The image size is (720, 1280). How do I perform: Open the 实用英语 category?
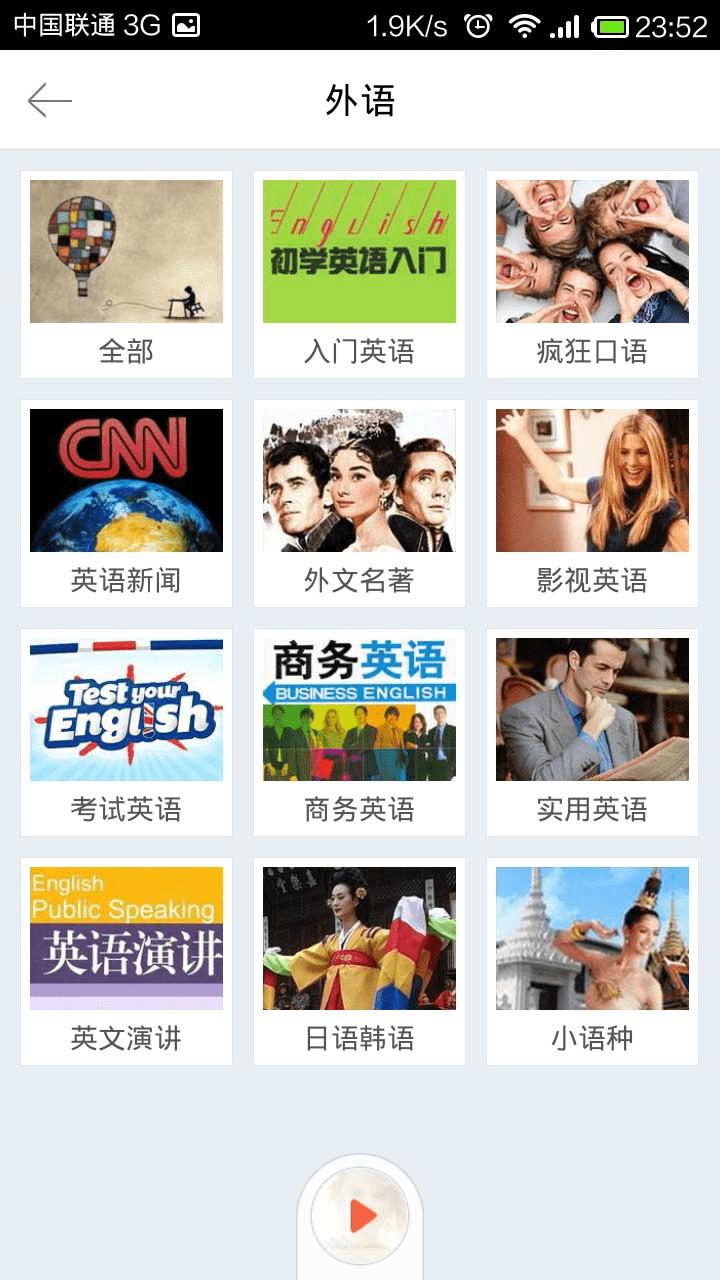[592, 732]
